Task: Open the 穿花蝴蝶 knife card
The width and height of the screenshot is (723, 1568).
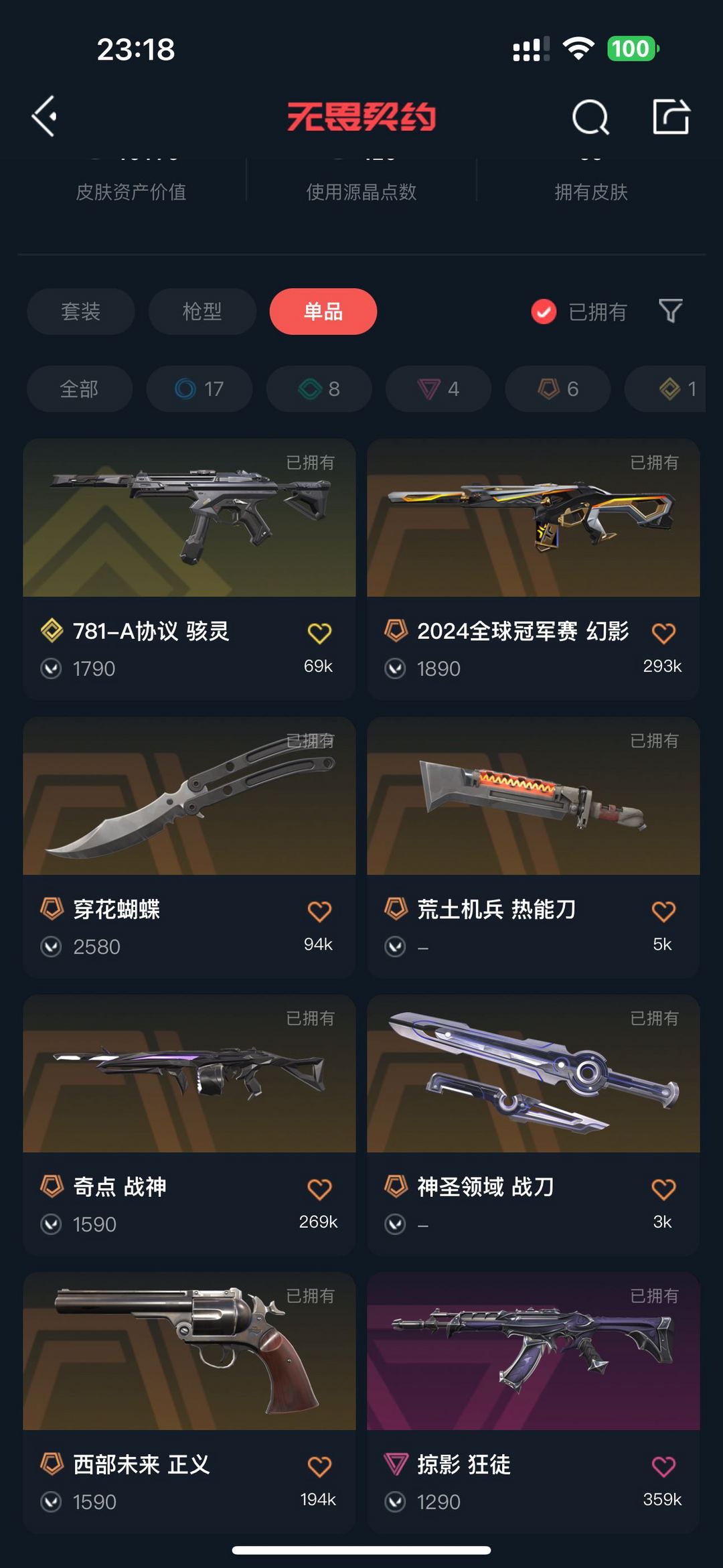Action: 189,847
